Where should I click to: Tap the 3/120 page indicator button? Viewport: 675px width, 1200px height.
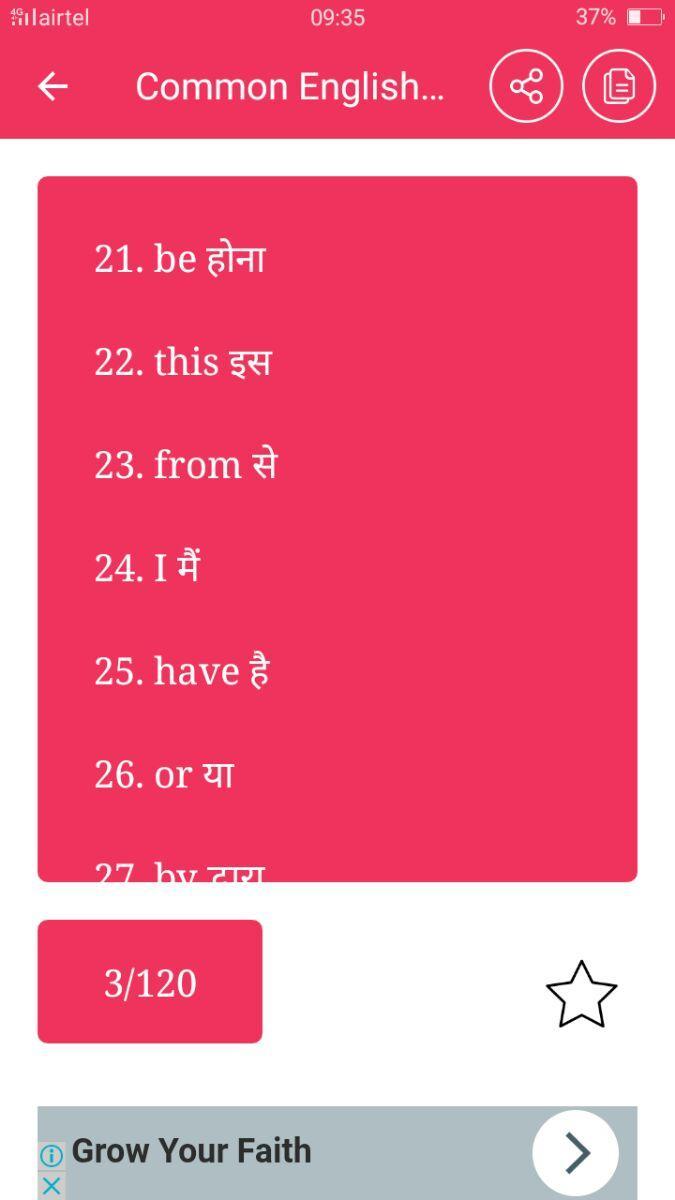150,982
